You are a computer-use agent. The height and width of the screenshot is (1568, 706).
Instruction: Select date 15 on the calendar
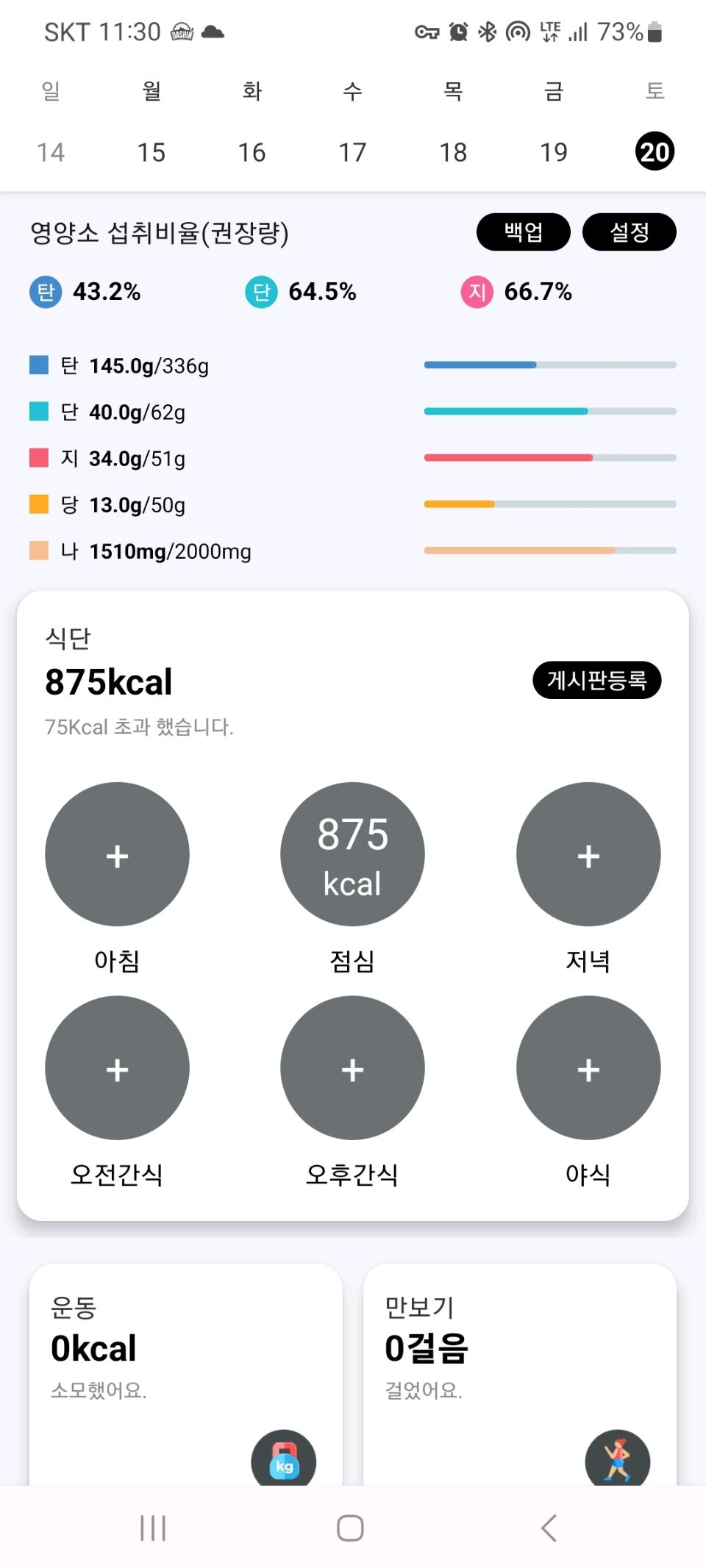(x=151, y=152)
